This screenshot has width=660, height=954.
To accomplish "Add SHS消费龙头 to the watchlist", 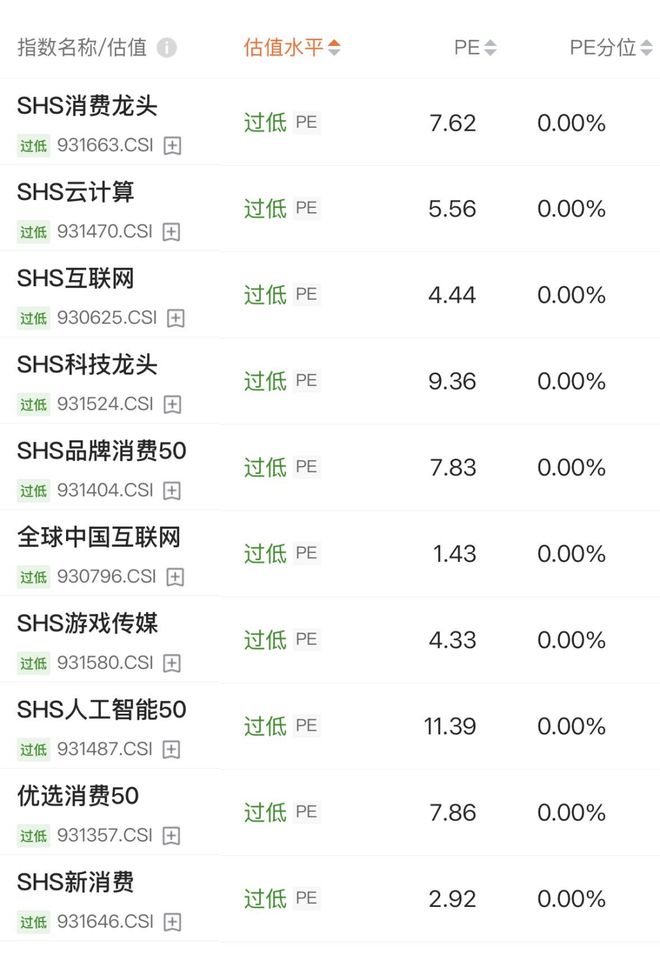I will pyautogui.click(x=173, y=146).
